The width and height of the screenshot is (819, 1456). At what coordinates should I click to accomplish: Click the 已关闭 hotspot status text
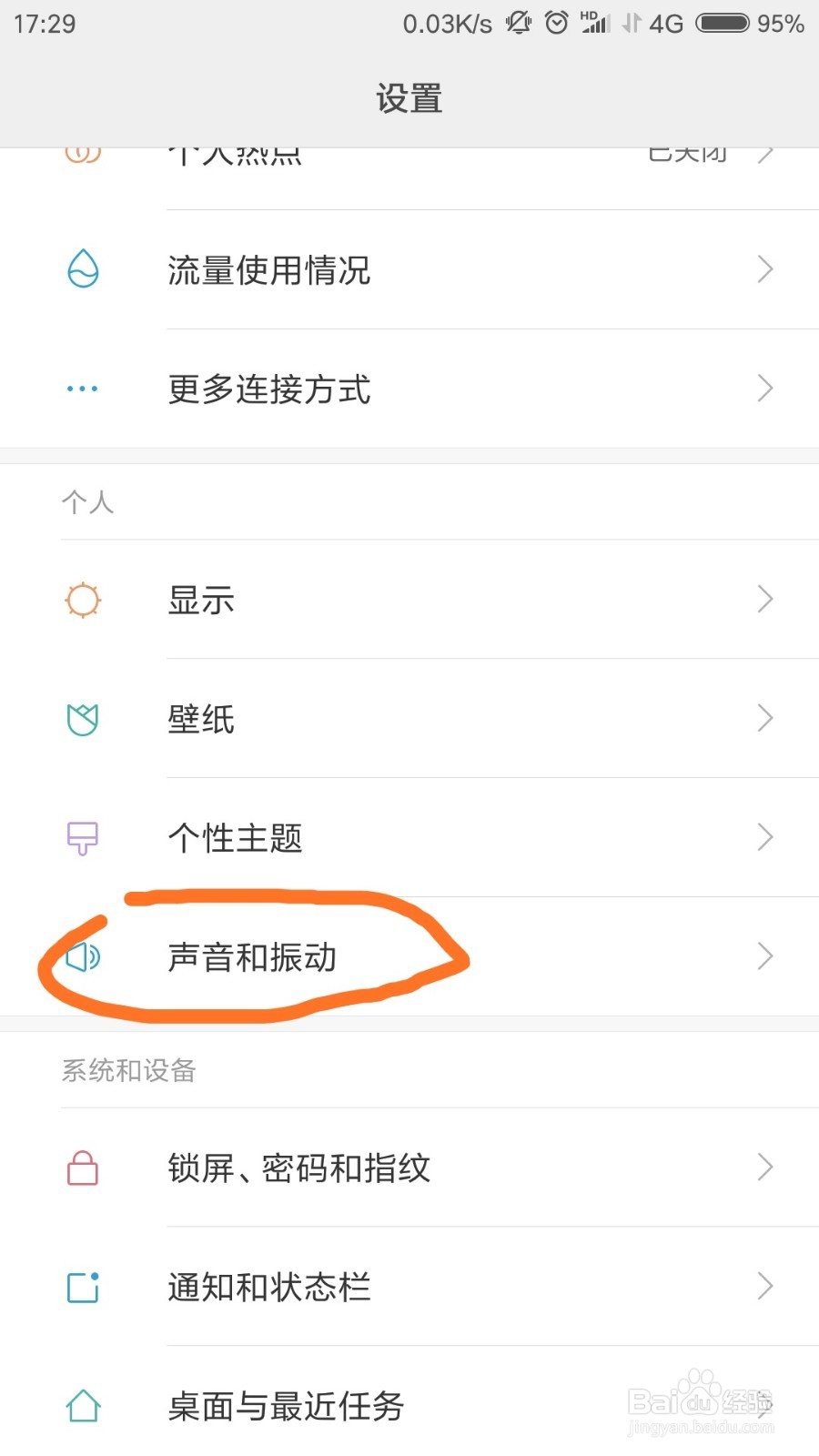(687, 153)
